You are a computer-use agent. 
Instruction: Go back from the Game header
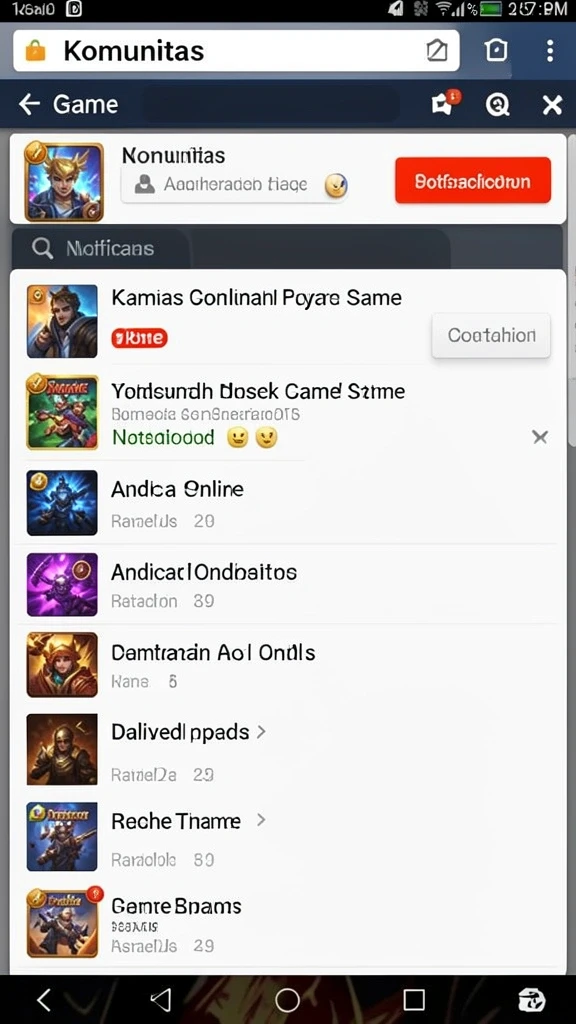click(x=29, y=104)
